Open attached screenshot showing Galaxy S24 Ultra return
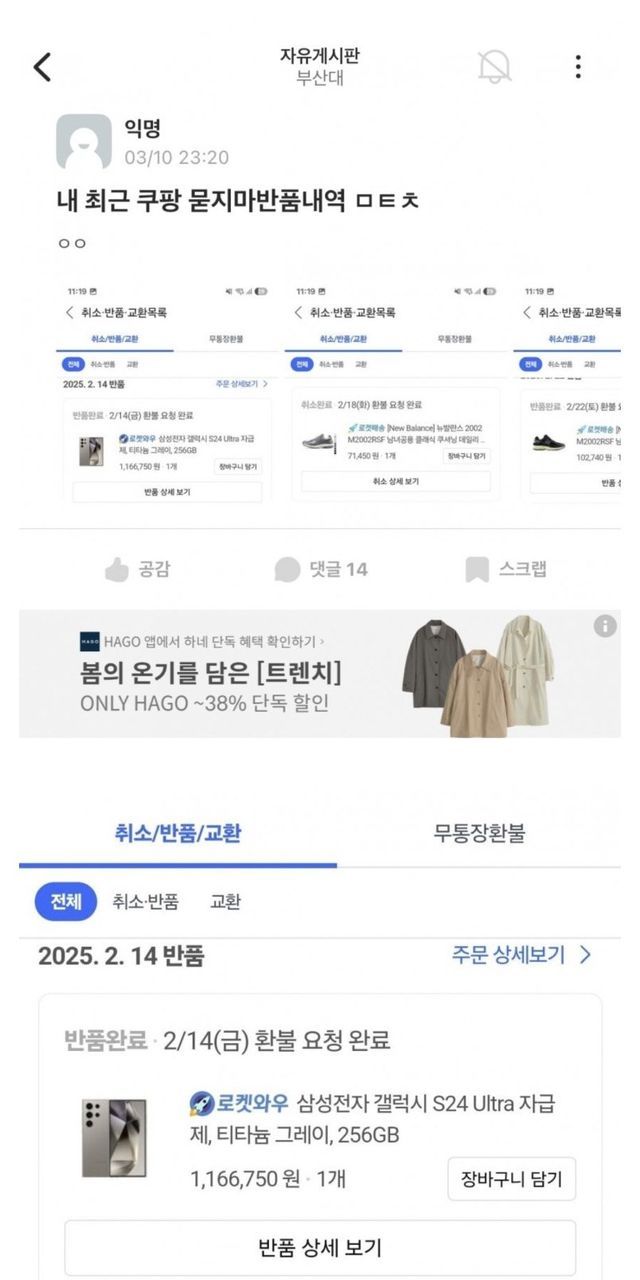 (167, 392)
